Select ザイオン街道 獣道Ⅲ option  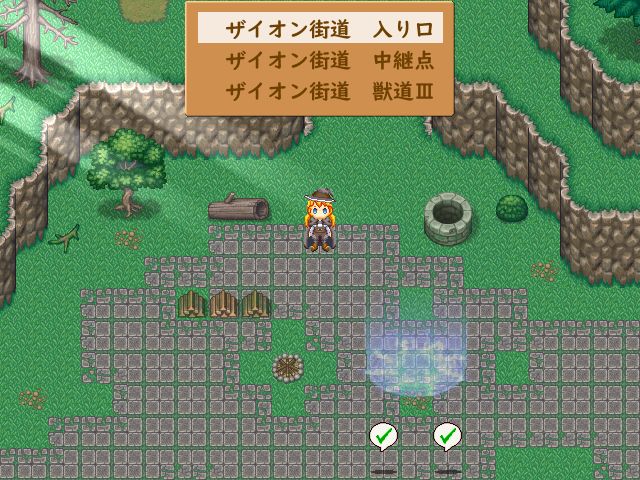319,91
